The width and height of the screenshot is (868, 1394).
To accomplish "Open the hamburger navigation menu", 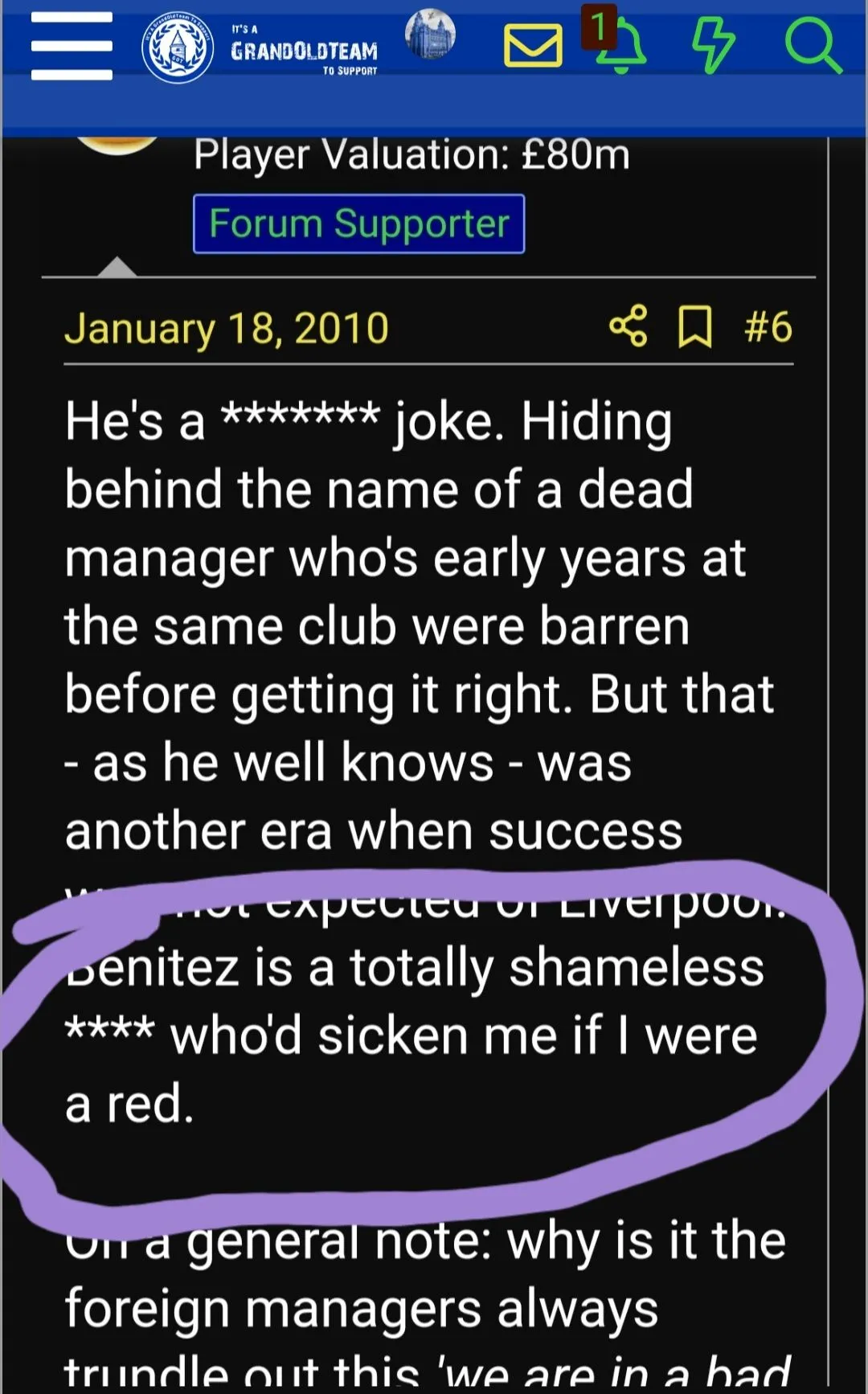I will 72,46.
